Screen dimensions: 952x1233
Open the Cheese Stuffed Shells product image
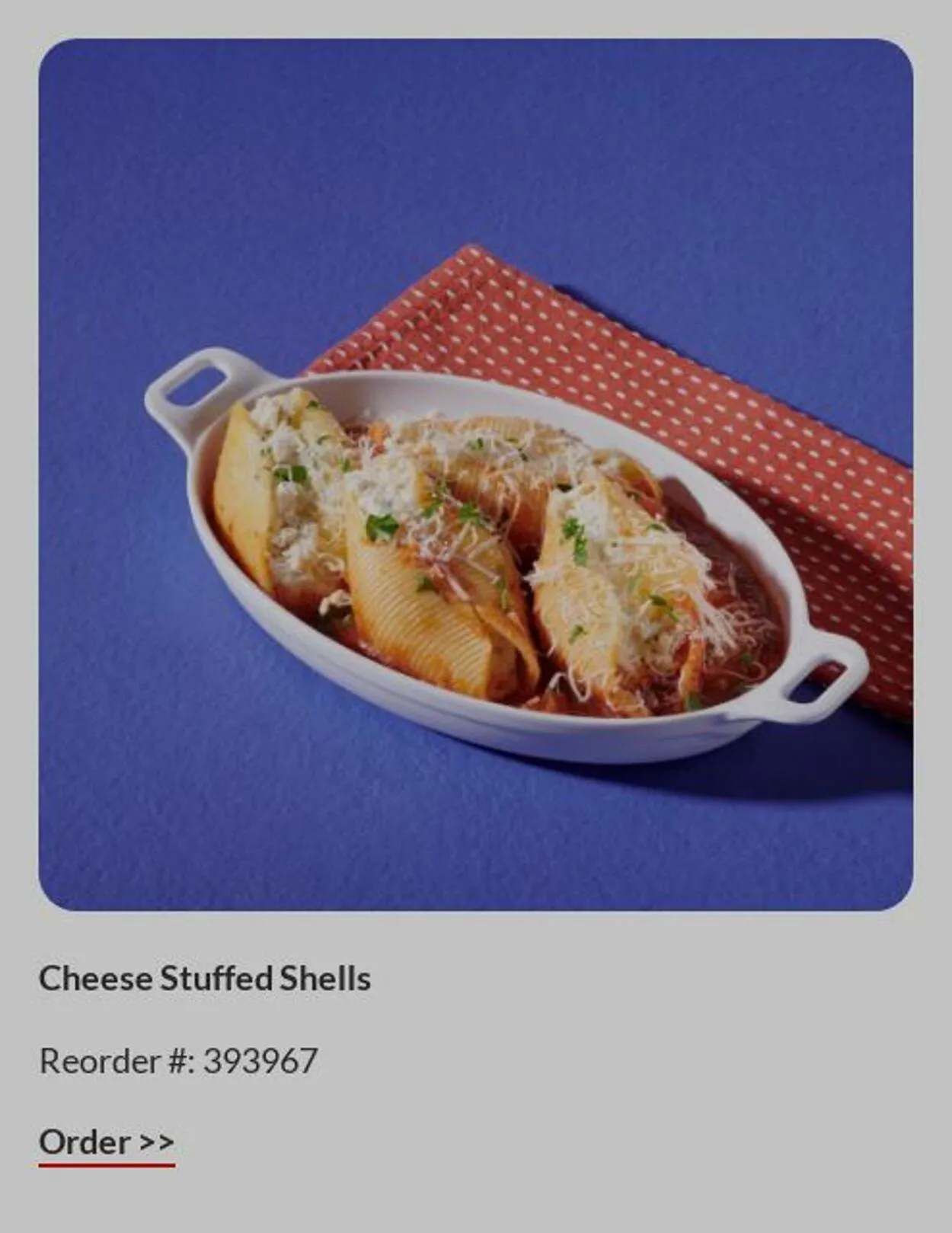pyautogui.click(x=475, y=474)
